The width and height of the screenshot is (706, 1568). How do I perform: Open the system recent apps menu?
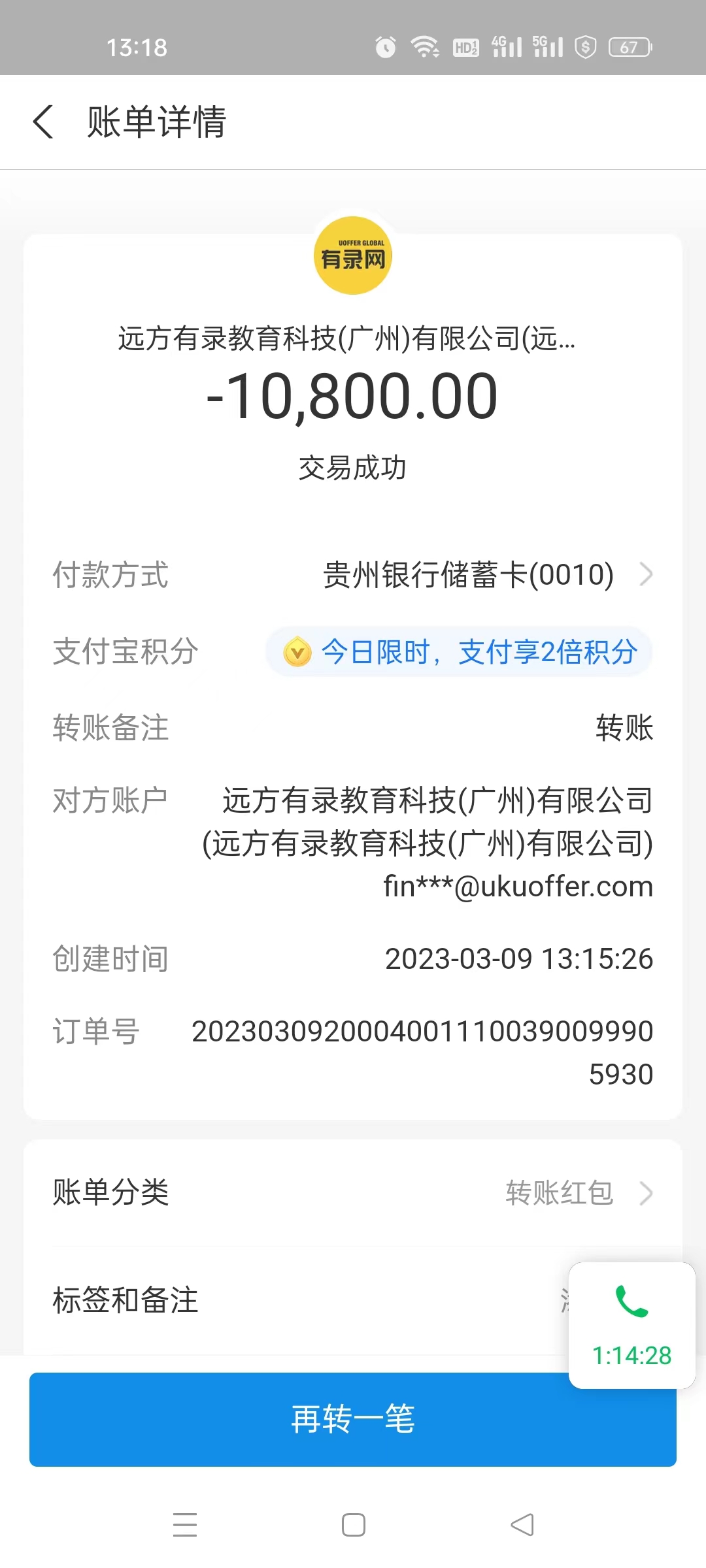(185, 1525)
